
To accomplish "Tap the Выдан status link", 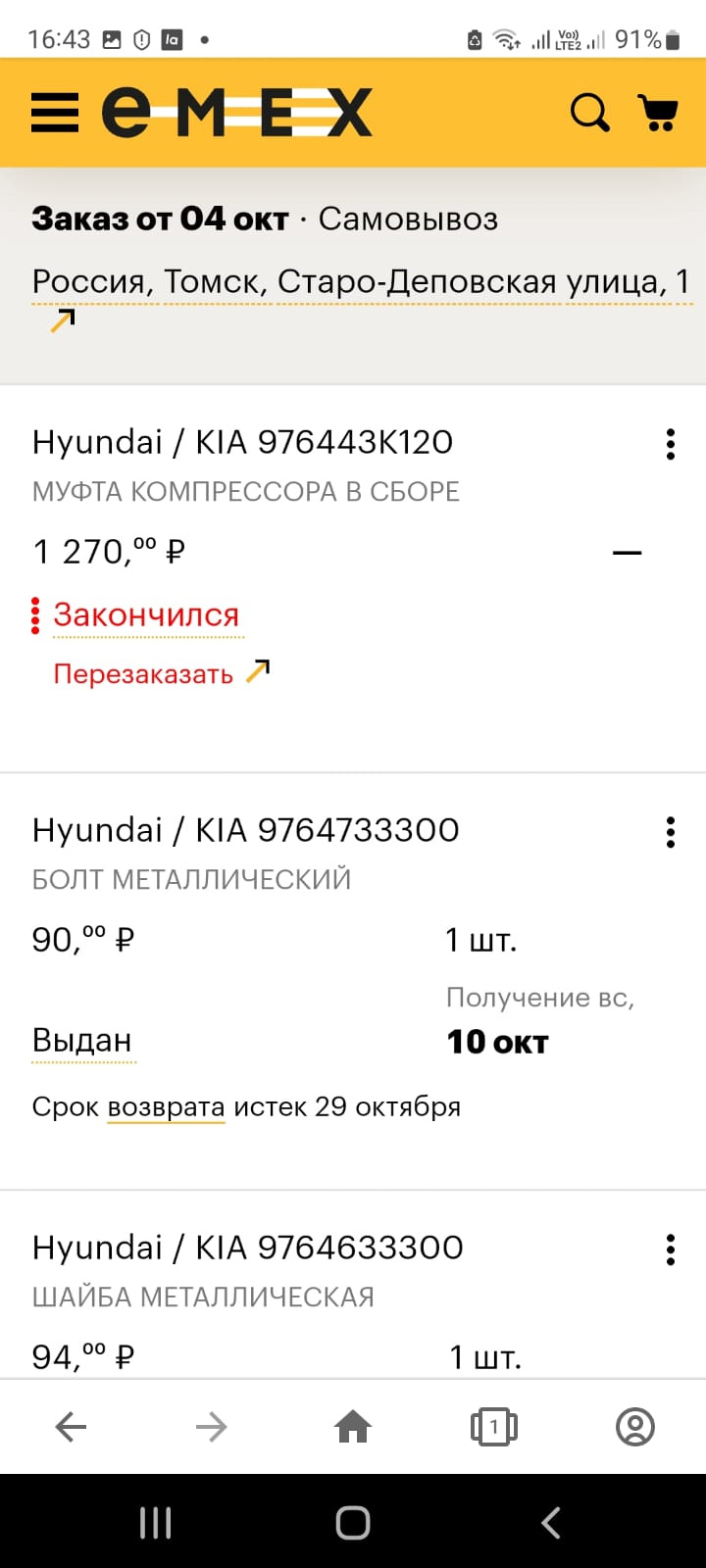I will point(82,1041).
